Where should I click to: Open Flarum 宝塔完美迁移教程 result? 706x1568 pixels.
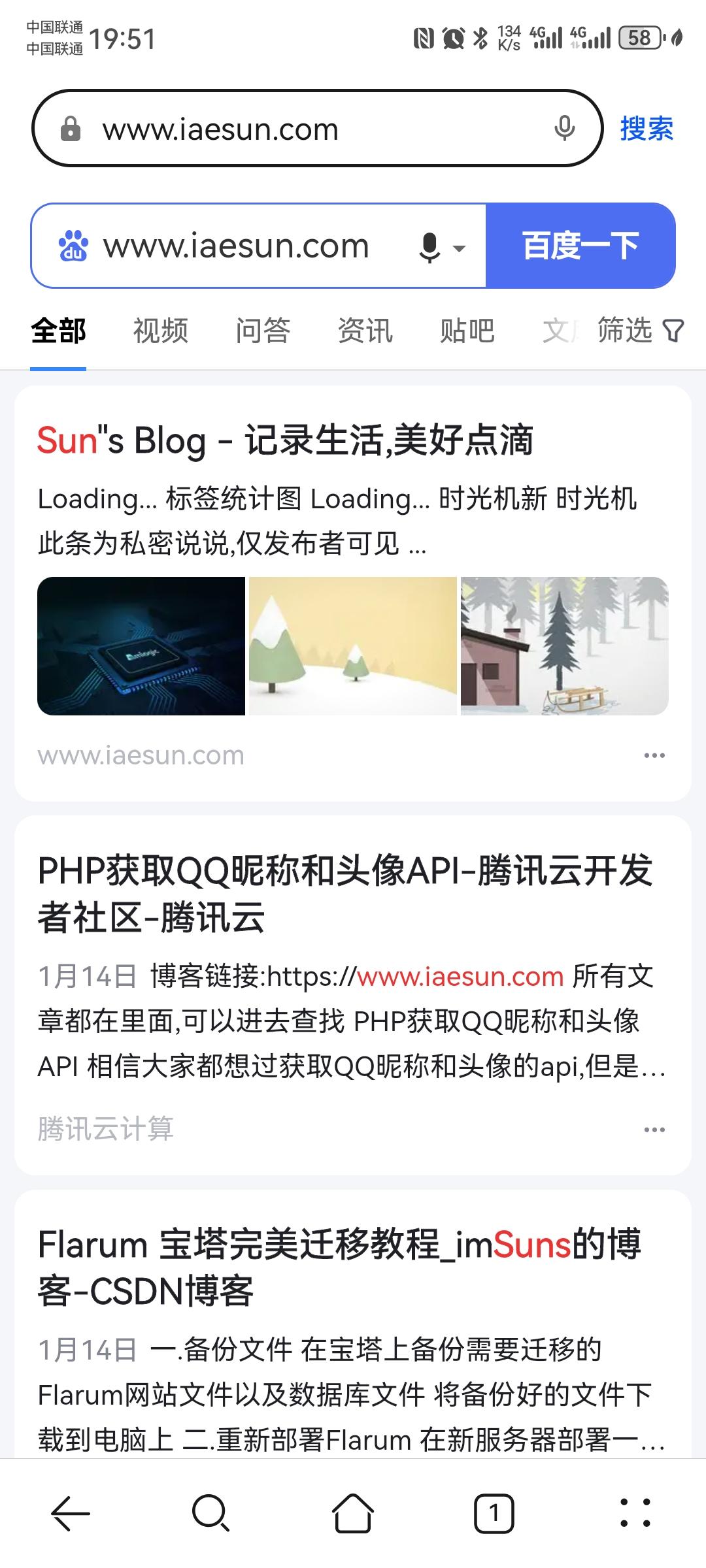pyautogui.click(x=340, y=1267)
